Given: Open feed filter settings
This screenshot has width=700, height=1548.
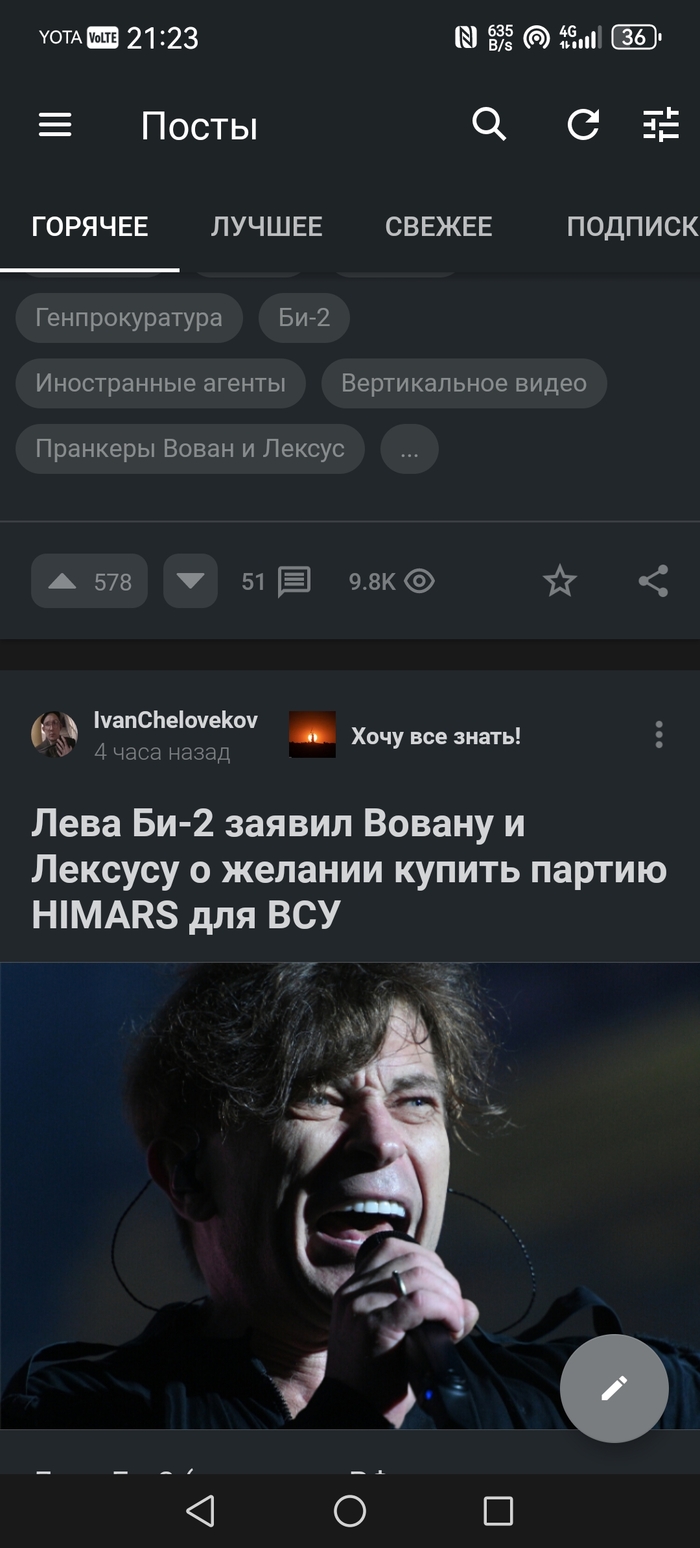Looking at the screenshot, I should coord(660,125).
